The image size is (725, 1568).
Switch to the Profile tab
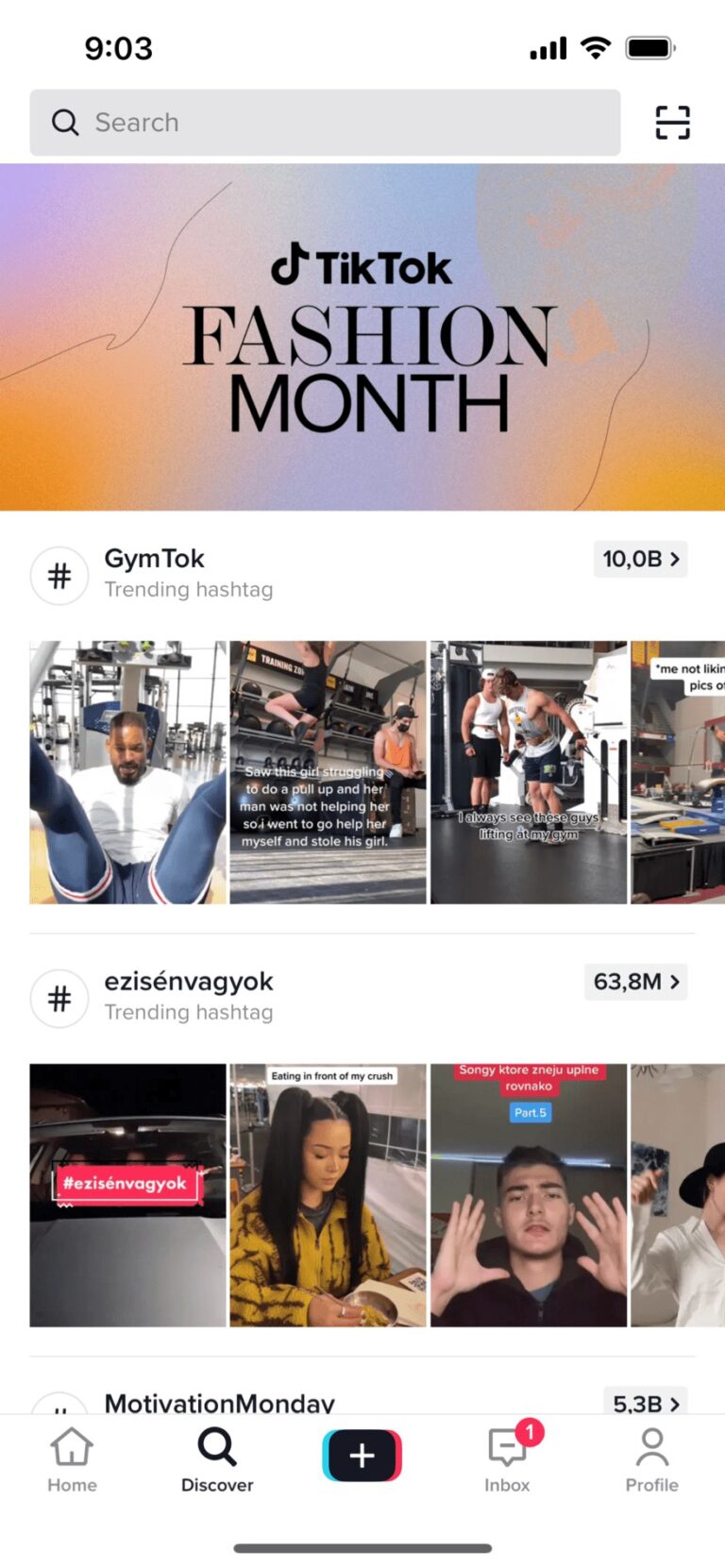coord(651,1459)
